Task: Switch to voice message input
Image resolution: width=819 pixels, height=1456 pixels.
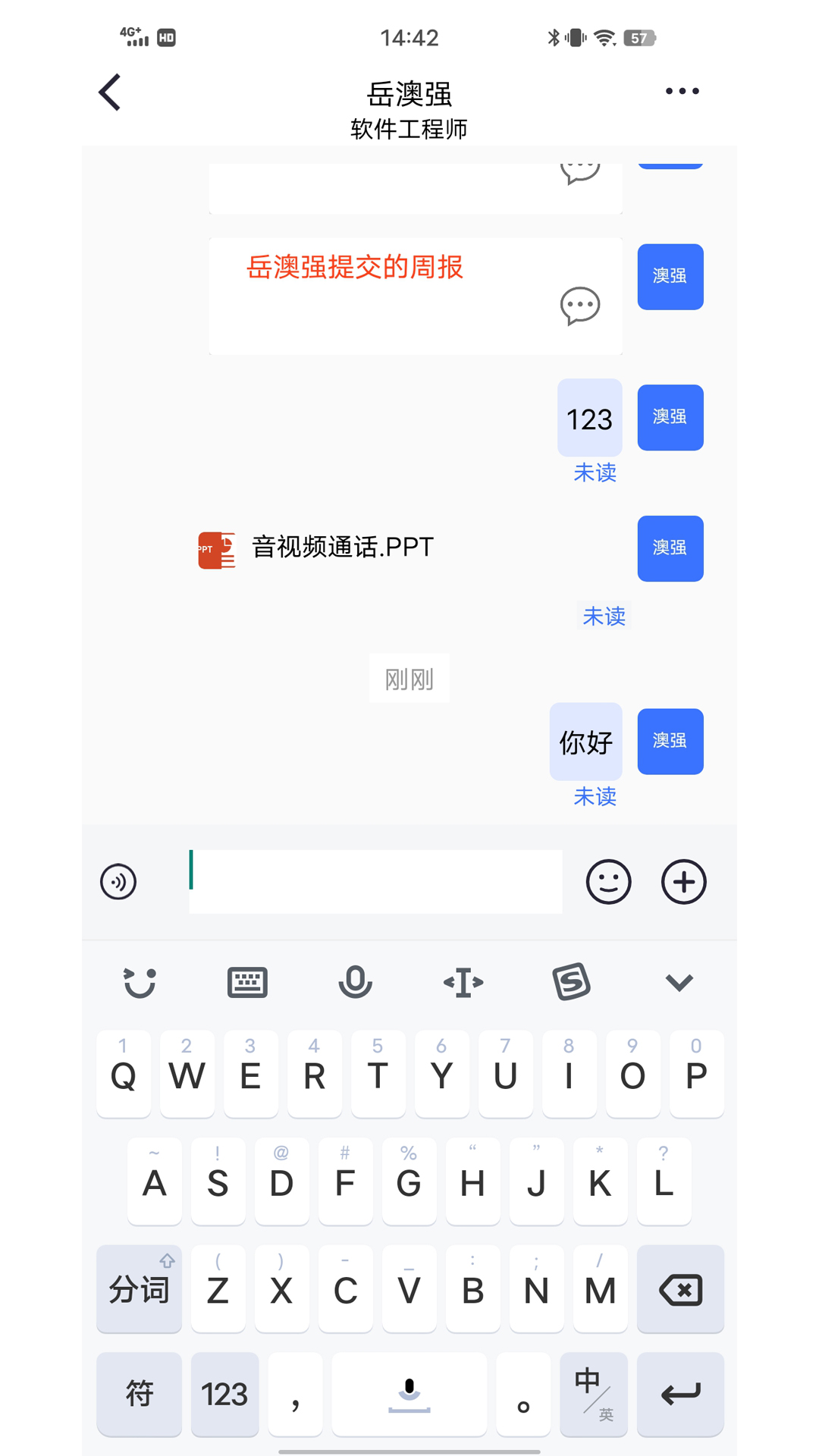Action: pyautogui.click(x=118, y=882)
